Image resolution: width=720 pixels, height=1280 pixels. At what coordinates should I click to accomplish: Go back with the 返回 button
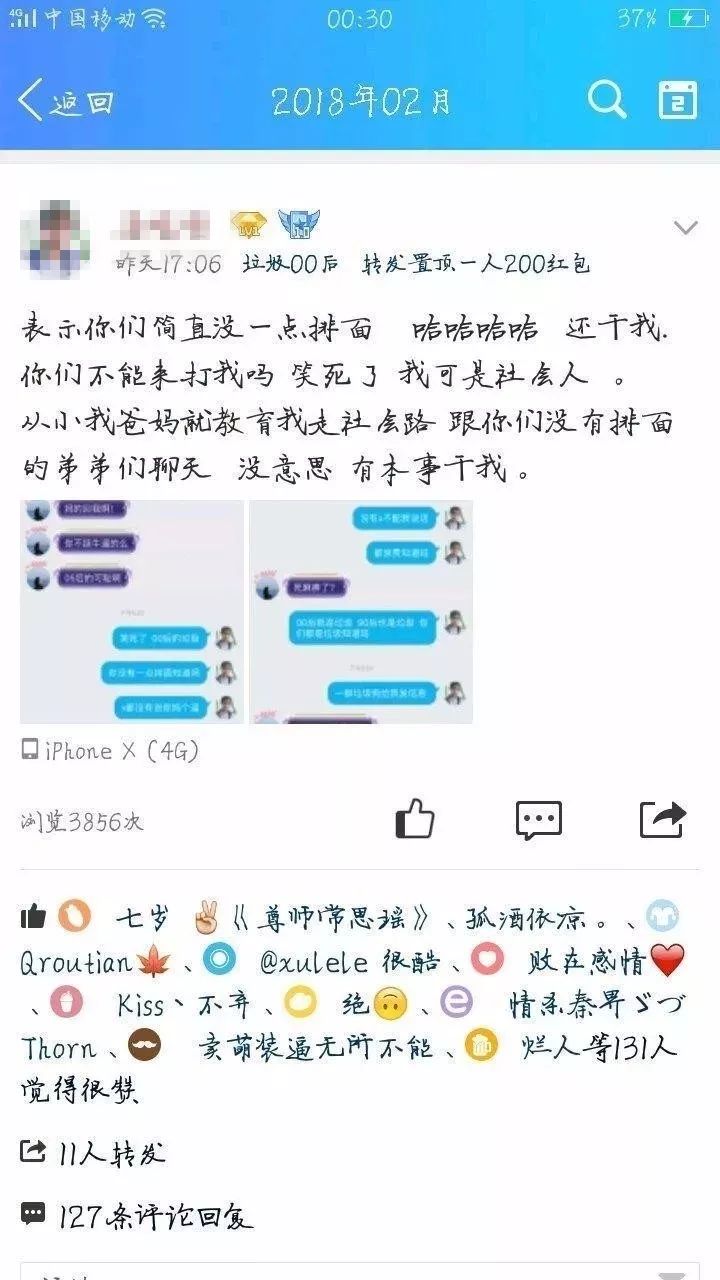66,101
